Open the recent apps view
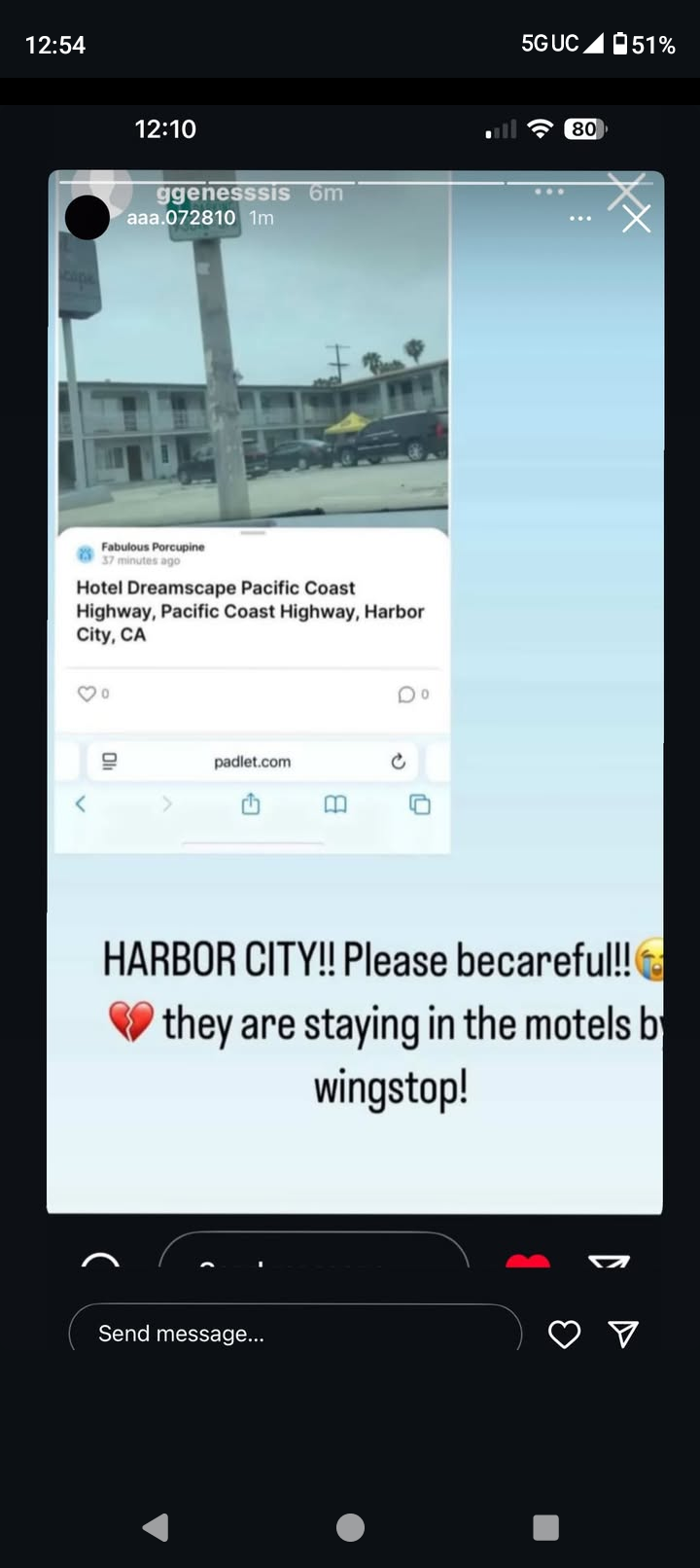Screen dimensions: 700x1568 tap(545, 1527)
